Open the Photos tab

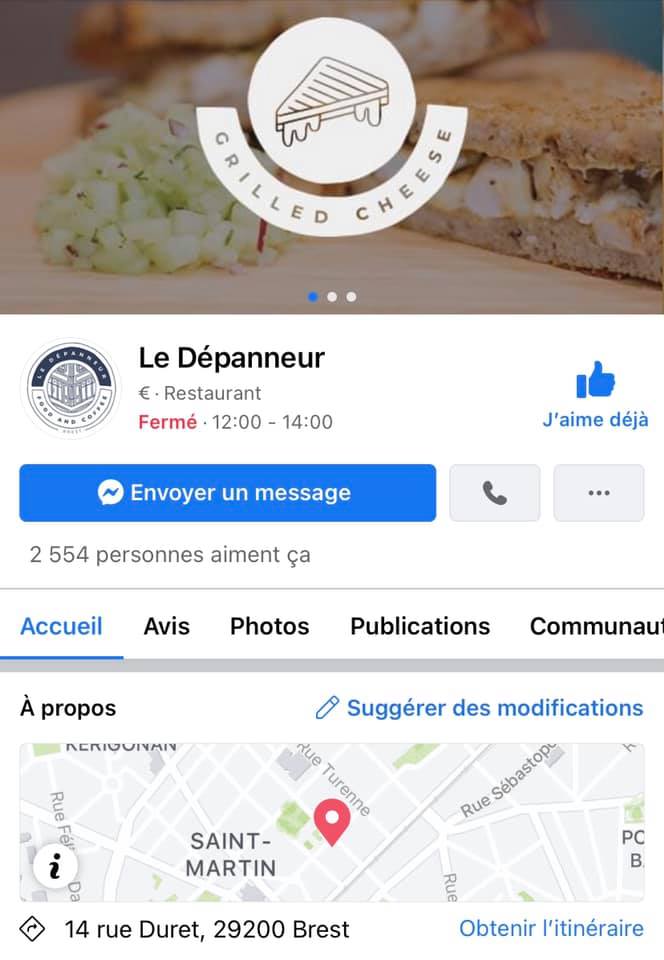[269, 626]
